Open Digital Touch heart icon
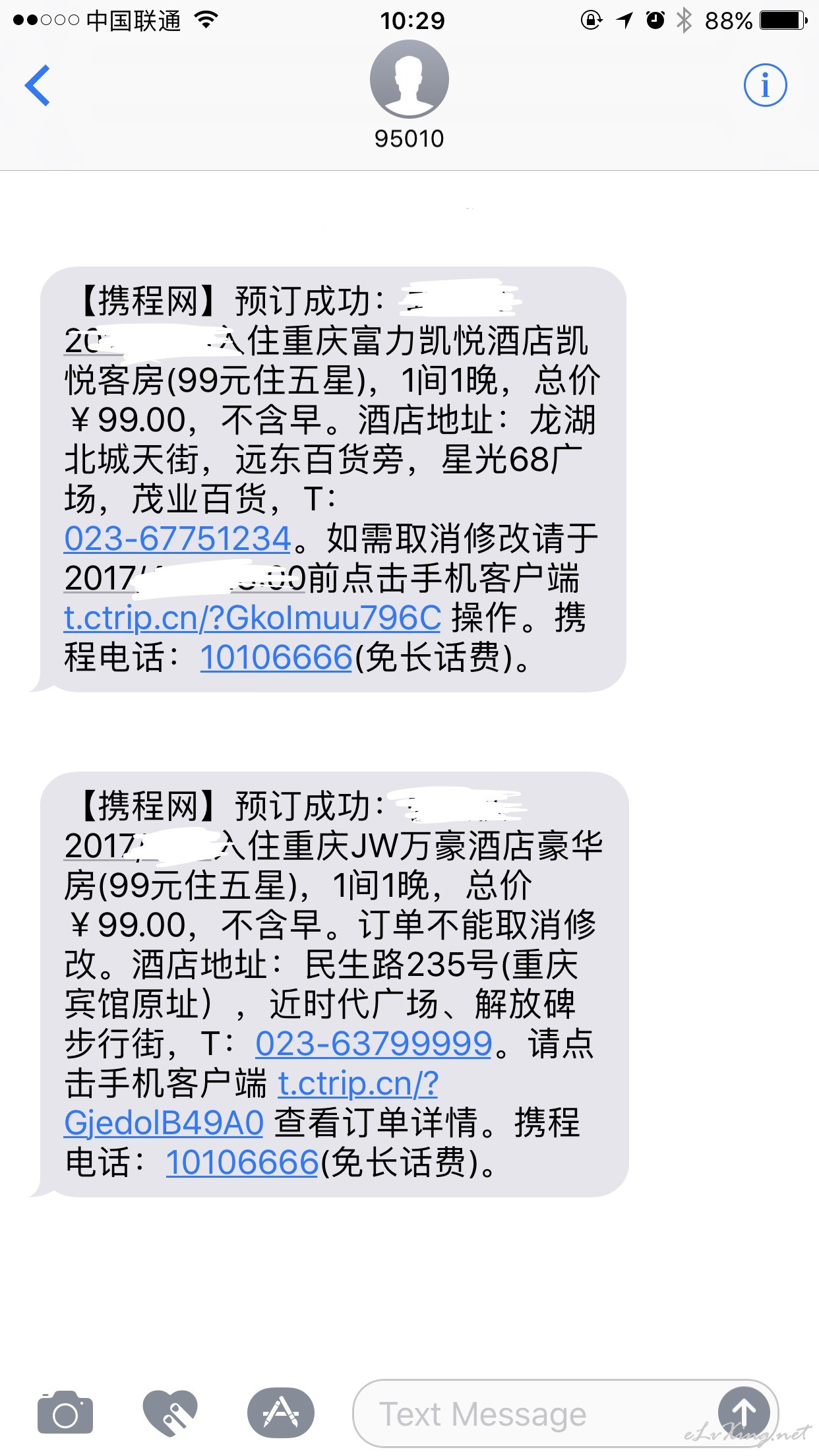Viewport: 819px width, 1456px height. point(170,1412)
